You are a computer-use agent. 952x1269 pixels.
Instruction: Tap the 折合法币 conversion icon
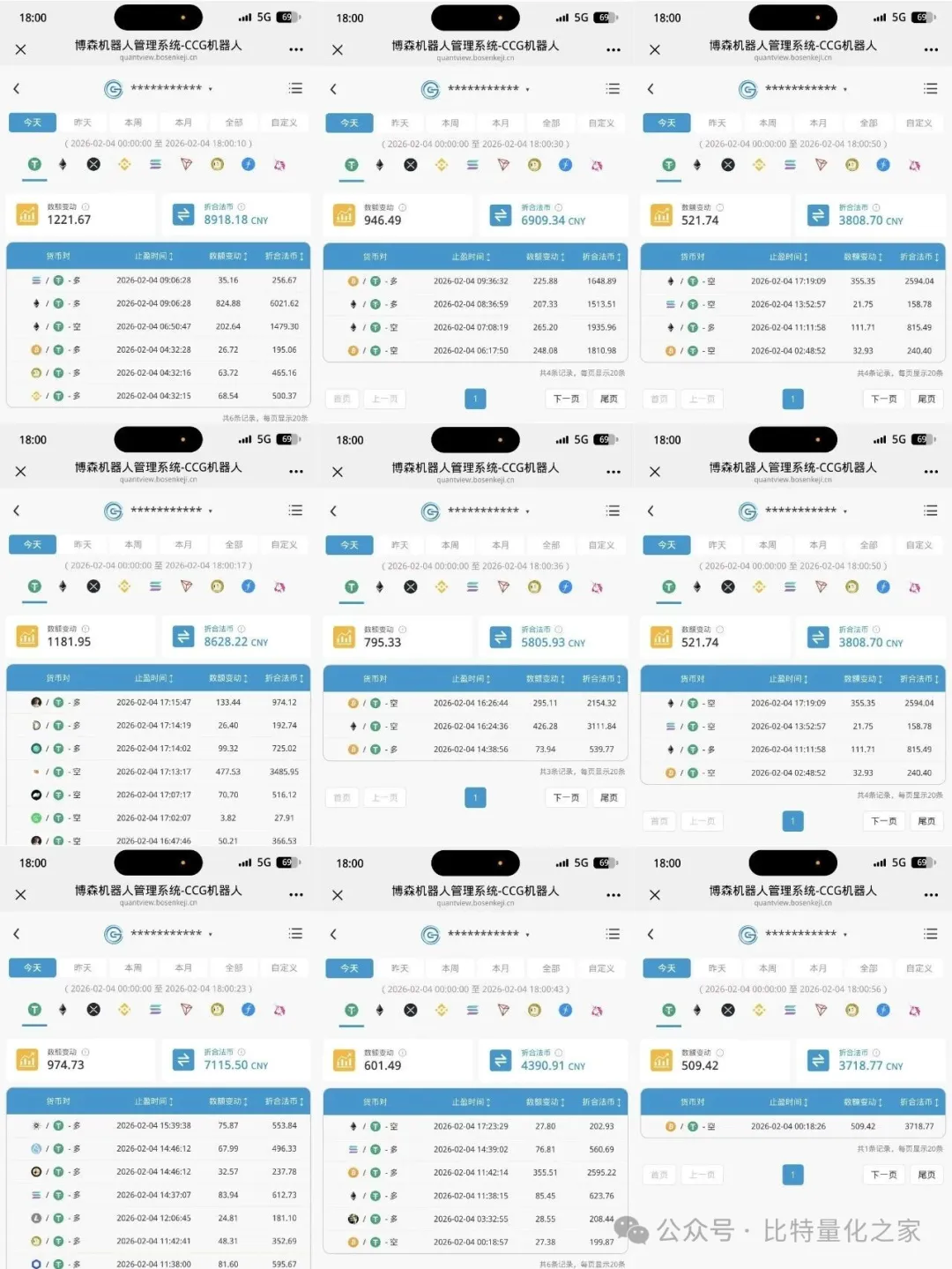tap(185, 214)
